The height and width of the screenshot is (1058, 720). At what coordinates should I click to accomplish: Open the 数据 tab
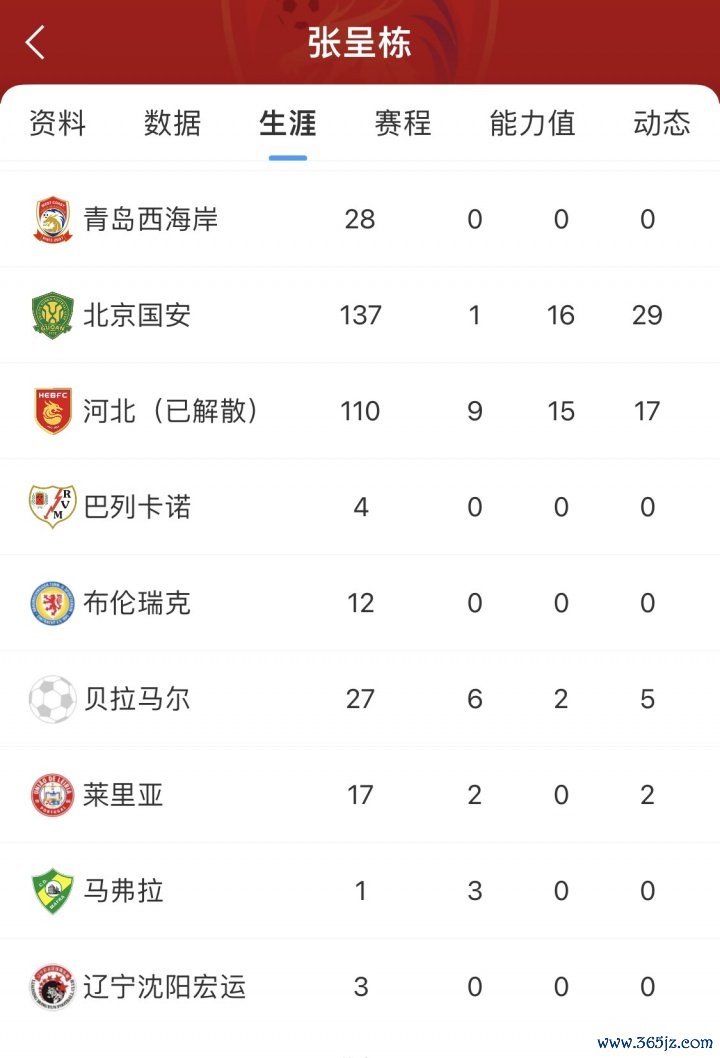pyautogui.click(x=172, y=123)
